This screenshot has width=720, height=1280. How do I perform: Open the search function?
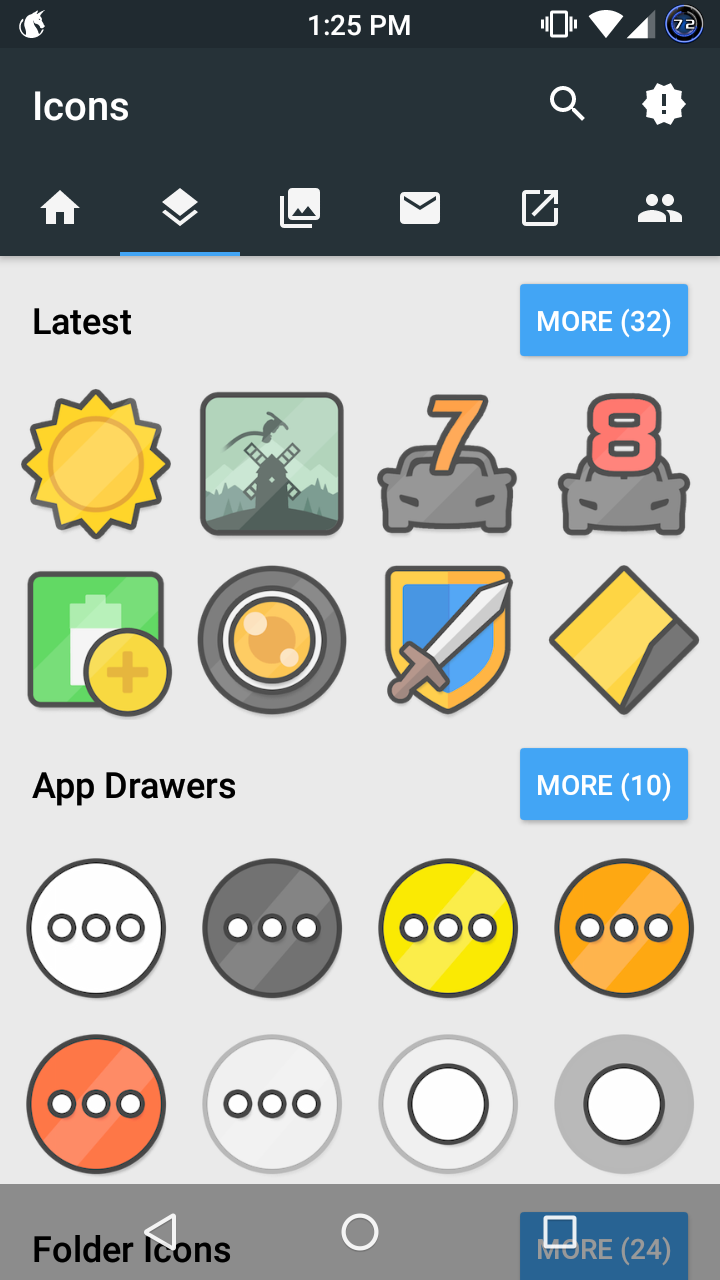[x=567, y=103]
